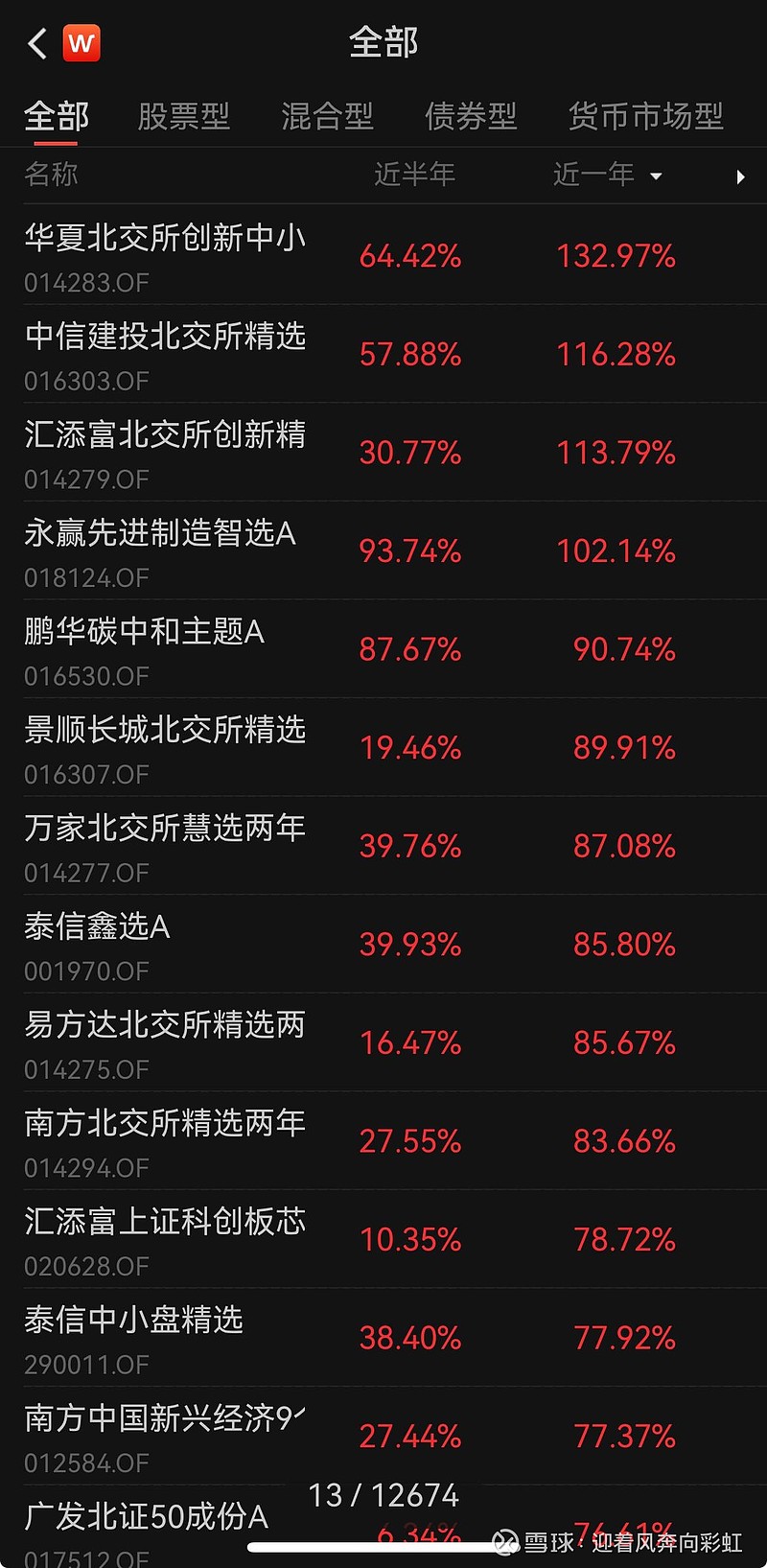This screenshot has height=1568, width=767.
Task: Sort funds by 近半年 column
Action: 414,175
